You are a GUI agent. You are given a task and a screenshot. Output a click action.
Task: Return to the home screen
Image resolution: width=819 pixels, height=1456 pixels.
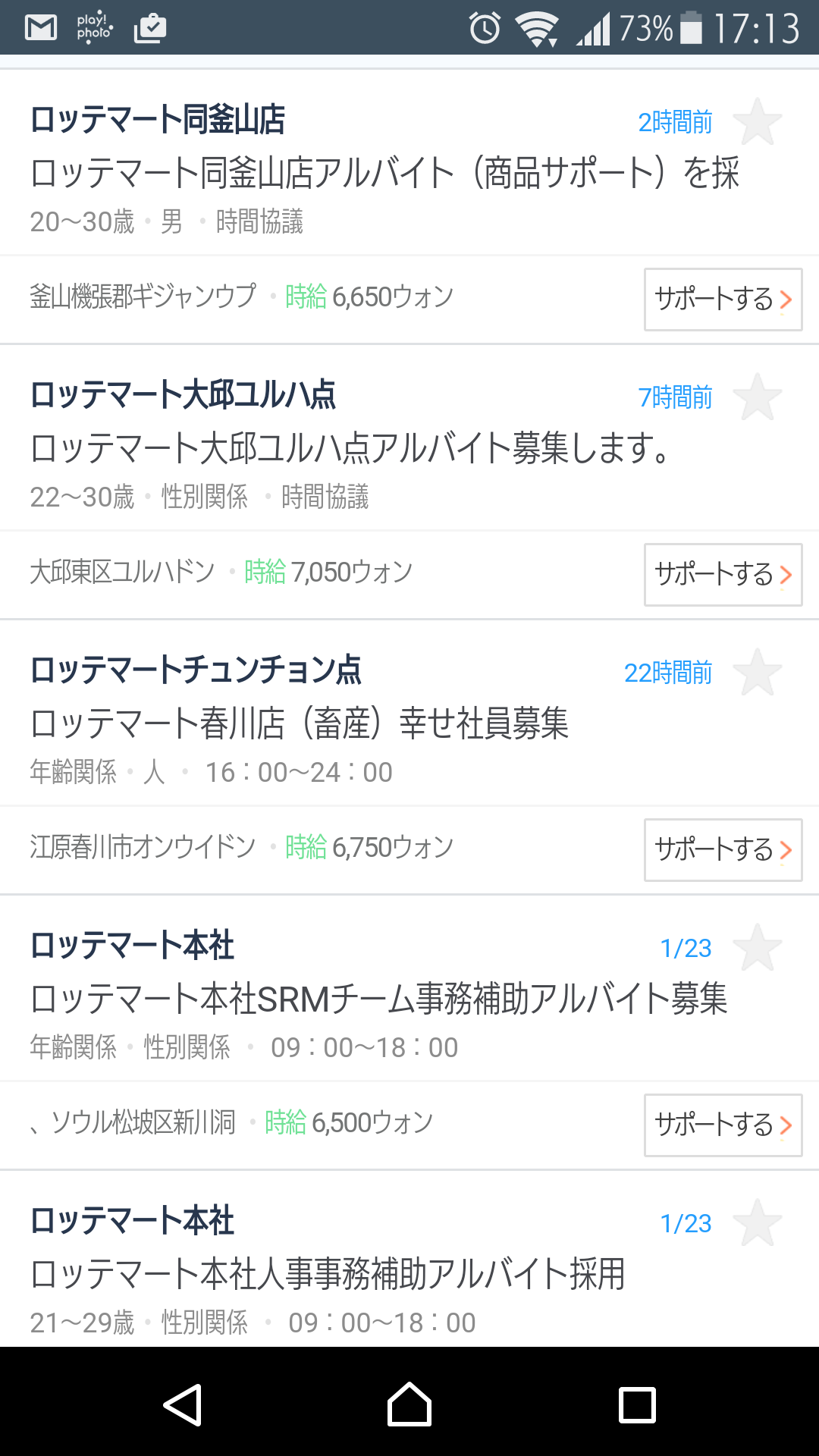click(409, 1405)
